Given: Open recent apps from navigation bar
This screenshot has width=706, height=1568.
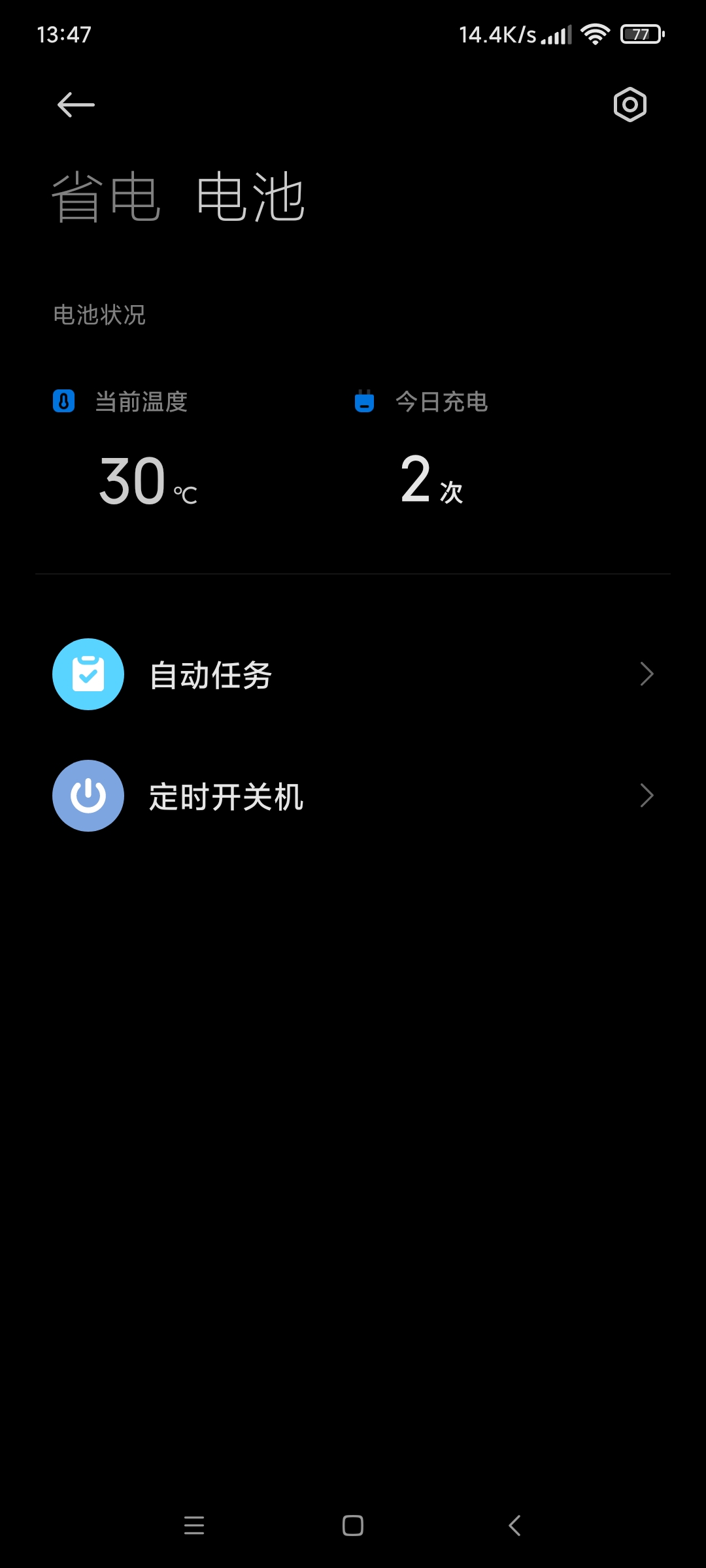Looking at the screenshot, I should click(194, 1526).
